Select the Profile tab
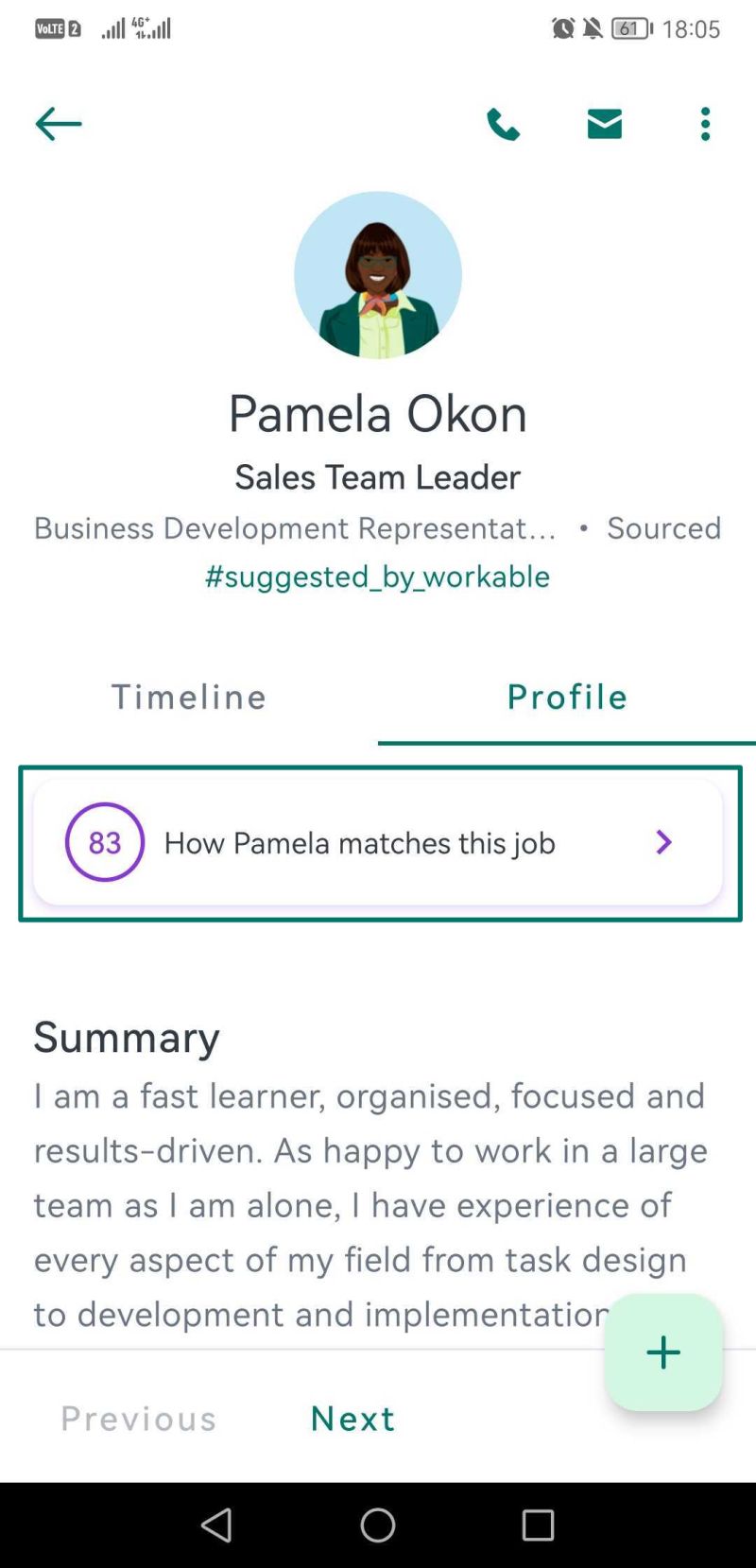 tap(567, 697)
